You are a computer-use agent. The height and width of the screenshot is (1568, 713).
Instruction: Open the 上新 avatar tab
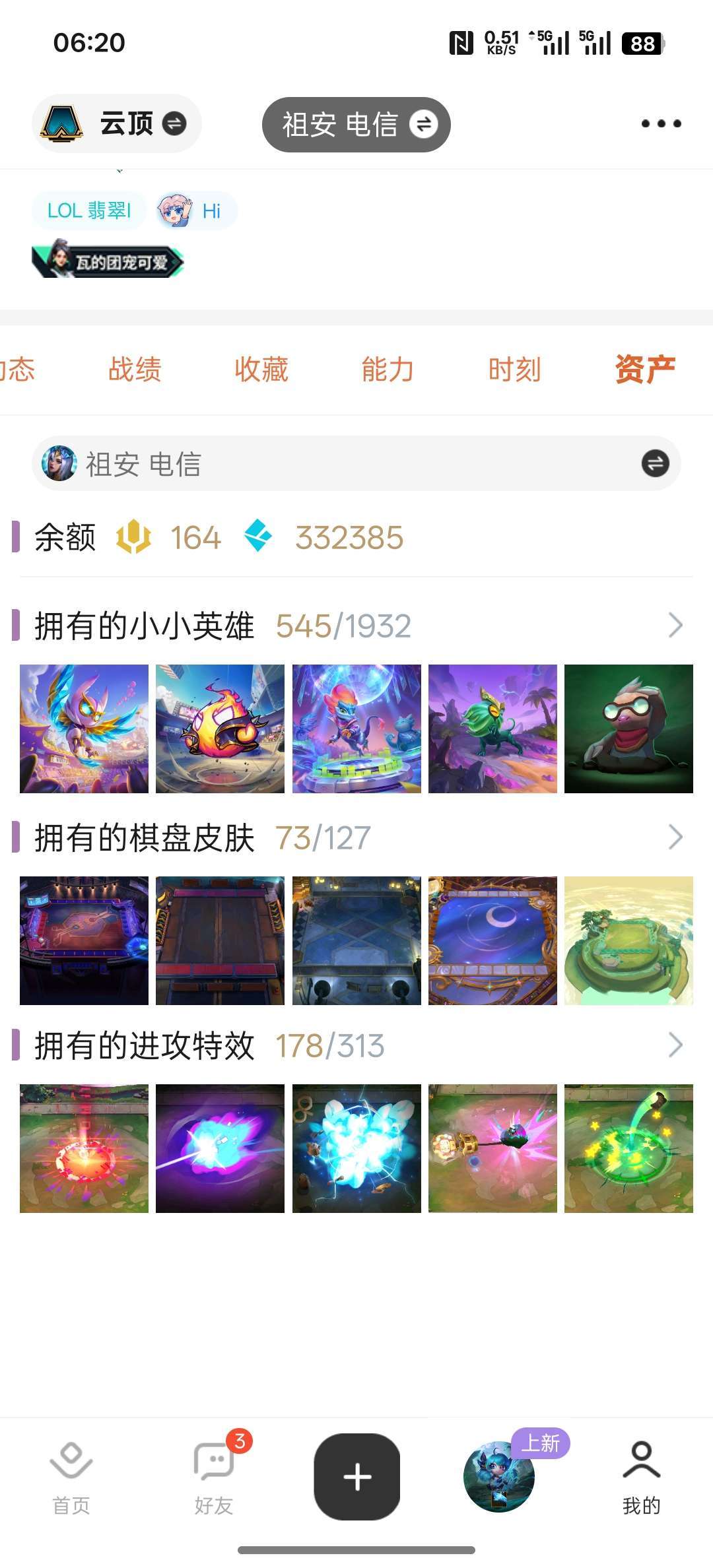pos(500,1477)
